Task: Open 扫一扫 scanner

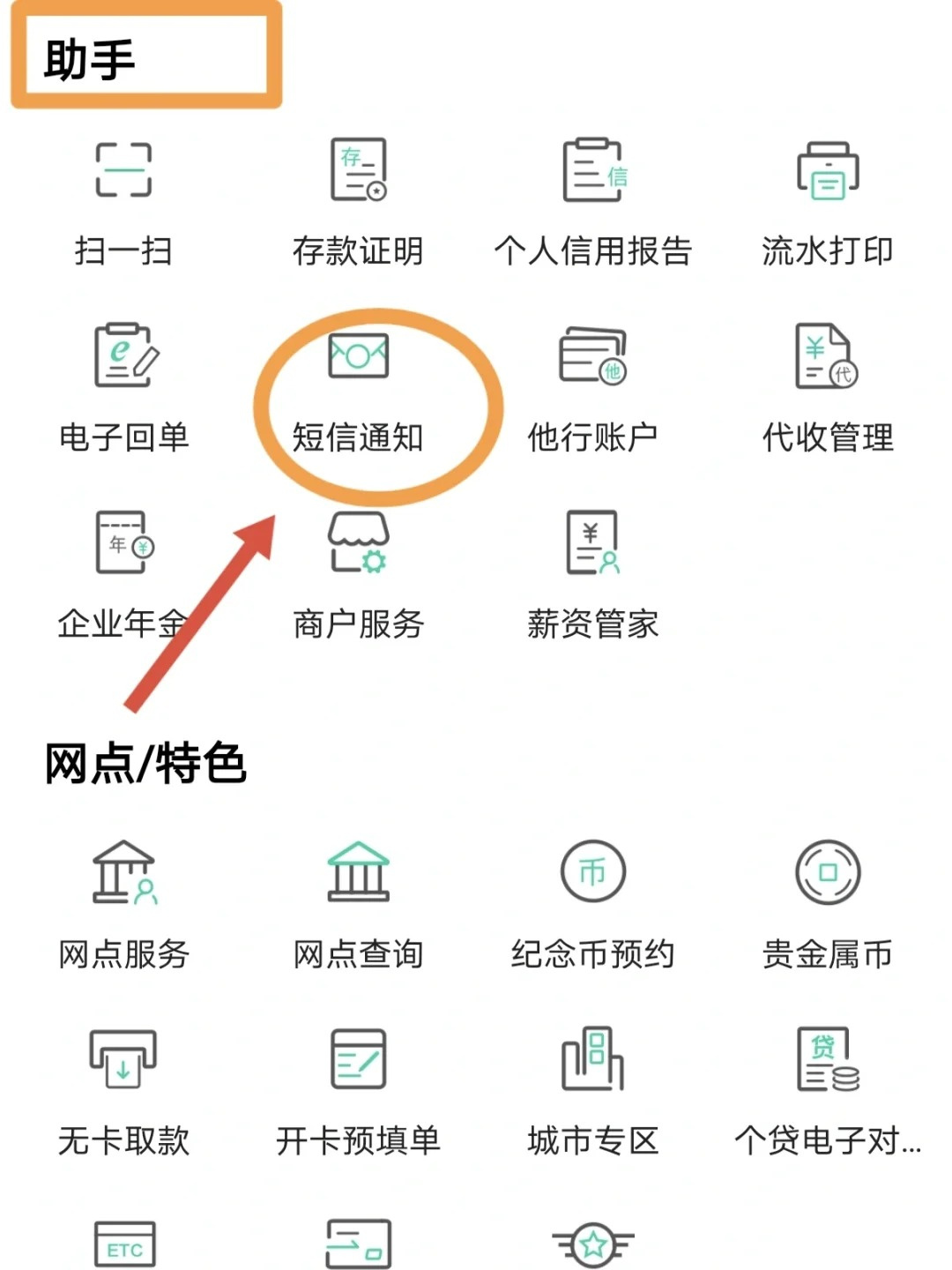Action: 123,203
